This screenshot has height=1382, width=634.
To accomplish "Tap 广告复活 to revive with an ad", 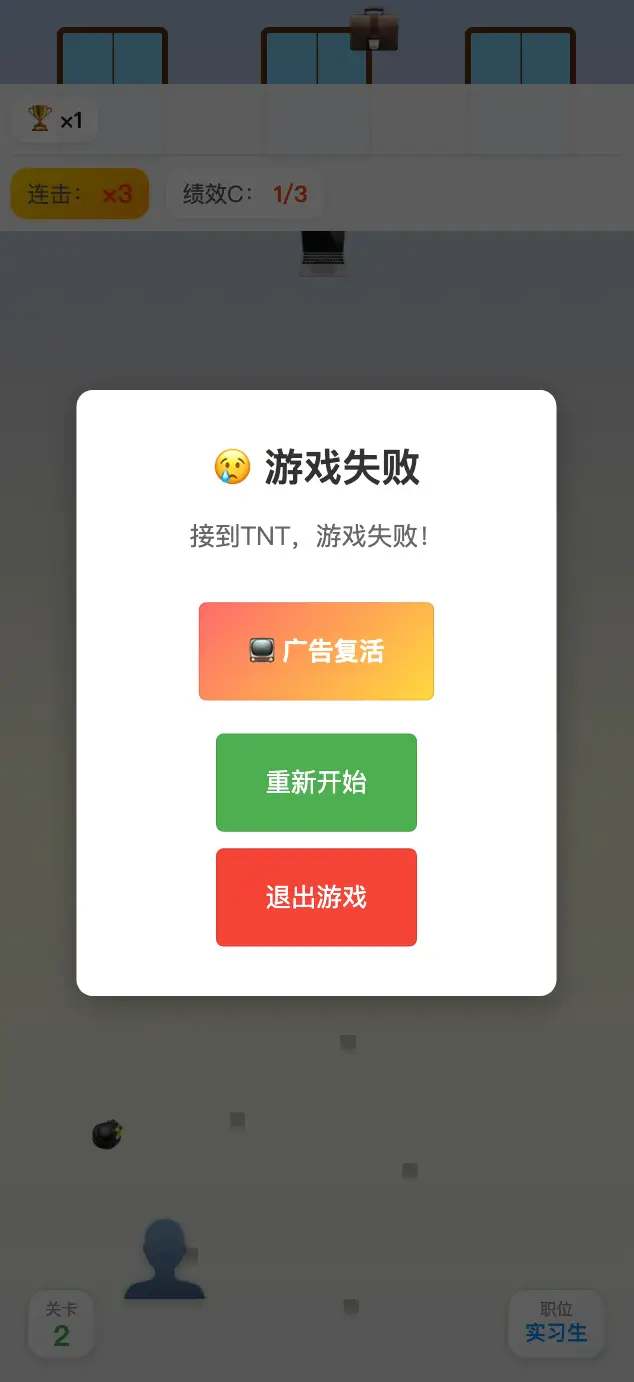I will (x=316, y=651).
